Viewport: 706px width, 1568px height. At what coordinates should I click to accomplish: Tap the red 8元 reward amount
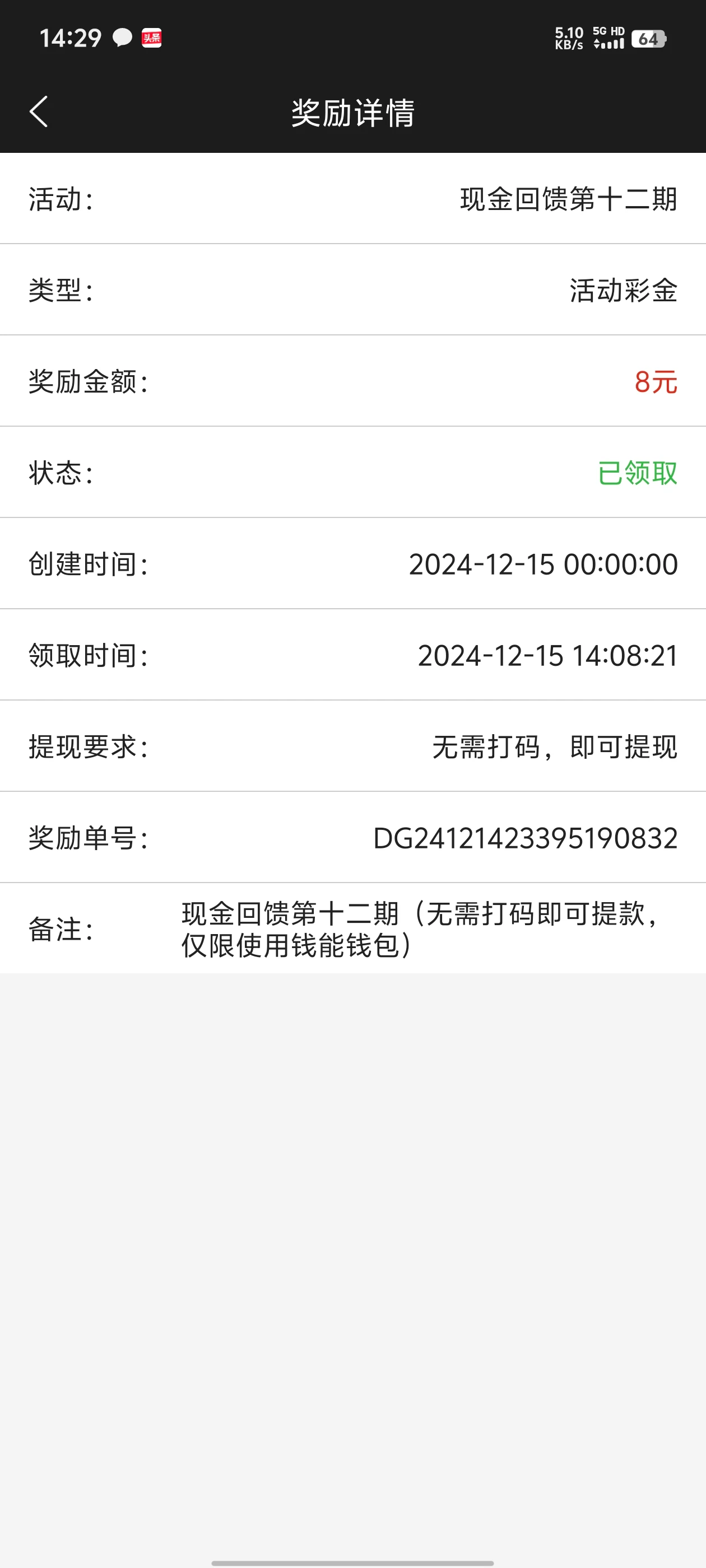click(656, 381)
